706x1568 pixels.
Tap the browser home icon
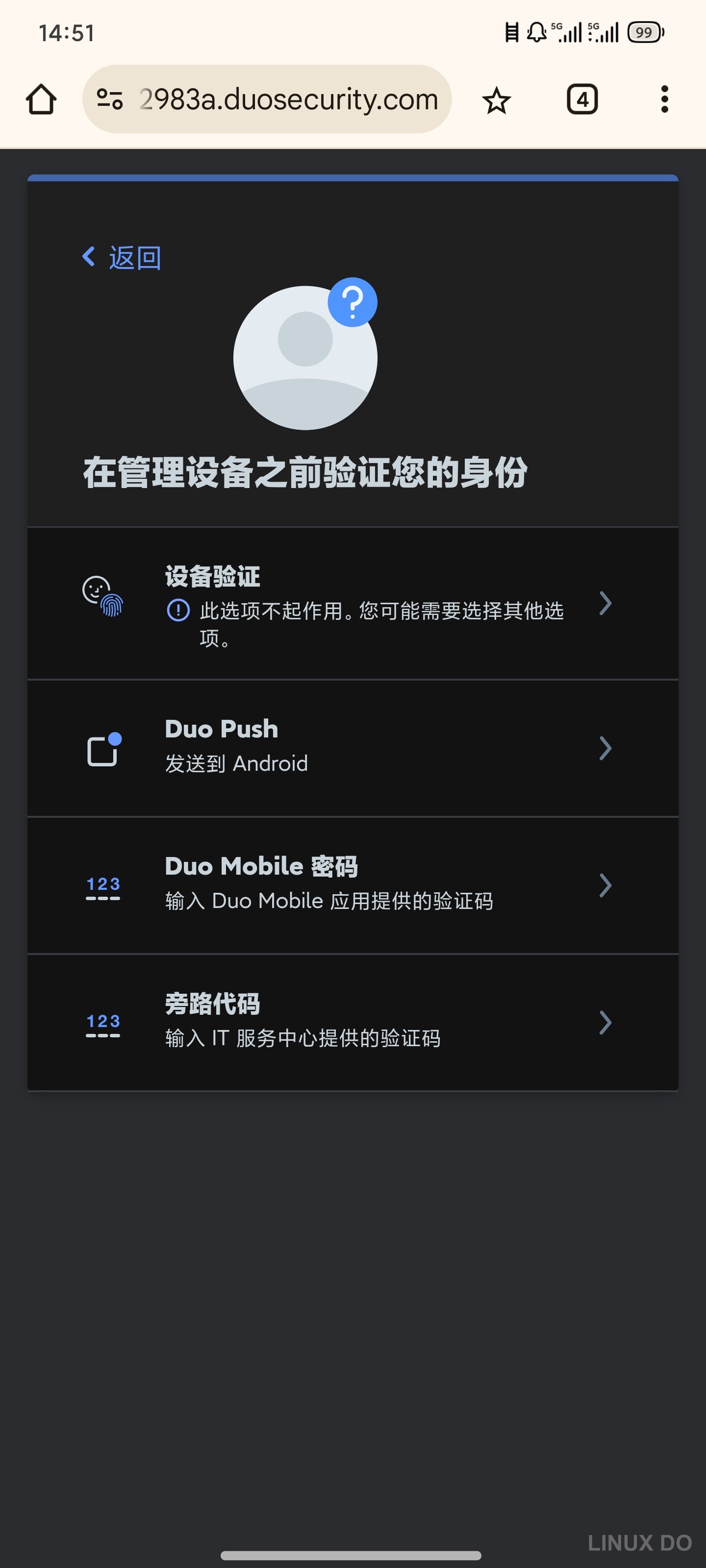(41, 99)
